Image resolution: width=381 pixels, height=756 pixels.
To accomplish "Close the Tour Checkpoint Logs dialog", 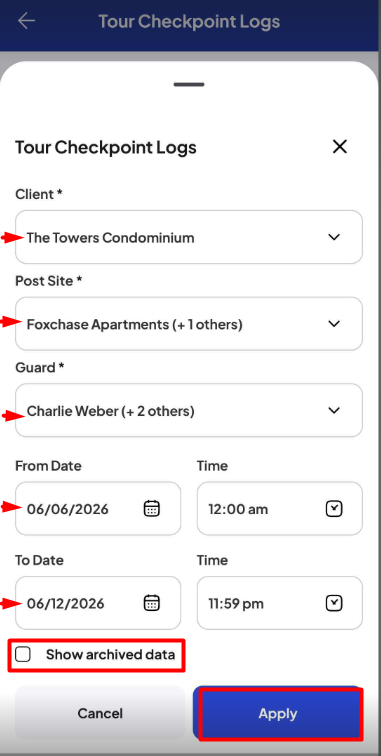I will click(x=340, y=147).
